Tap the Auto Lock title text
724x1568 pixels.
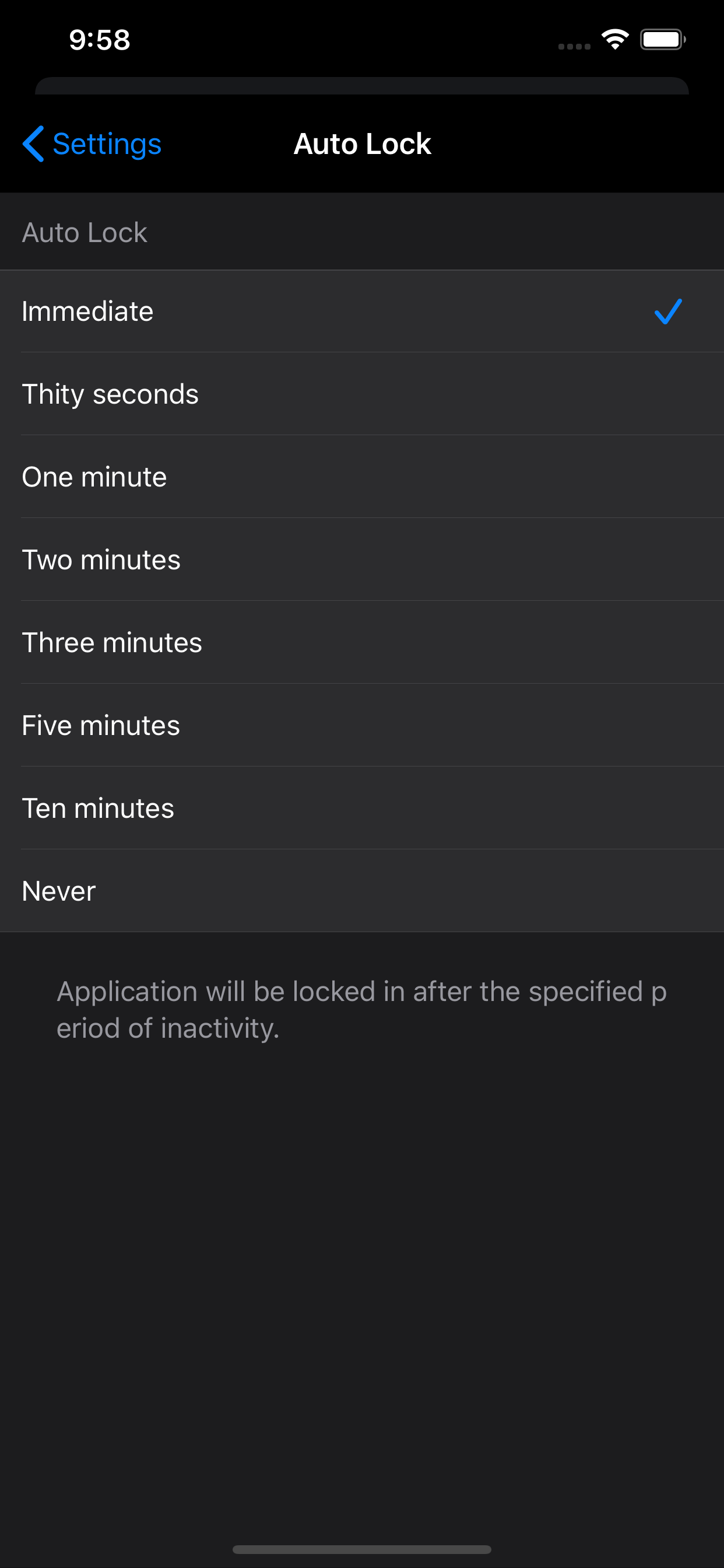tap(362, 143)
